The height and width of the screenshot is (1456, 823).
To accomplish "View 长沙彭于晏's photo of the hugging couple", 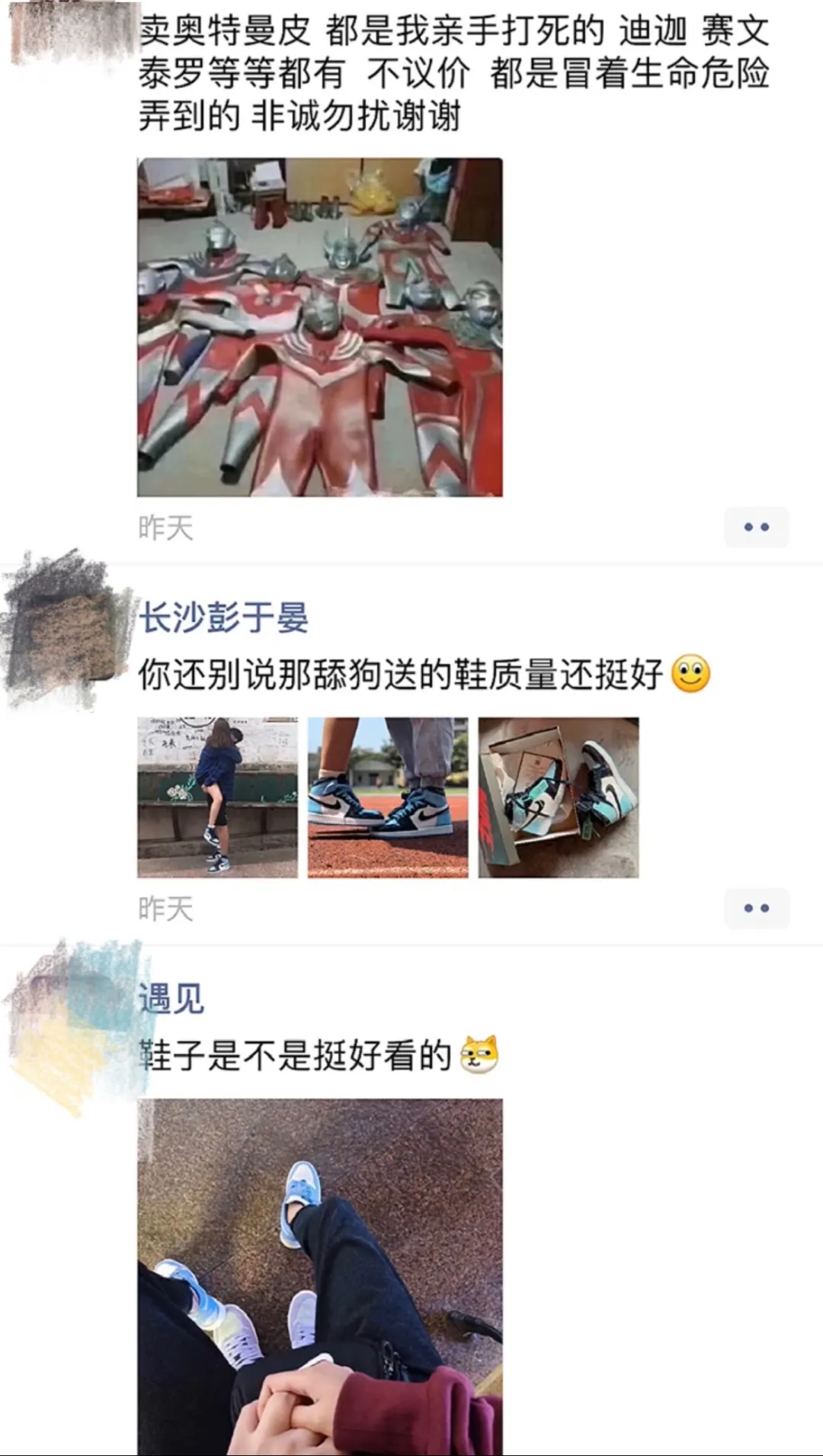I will click(217, 797).
